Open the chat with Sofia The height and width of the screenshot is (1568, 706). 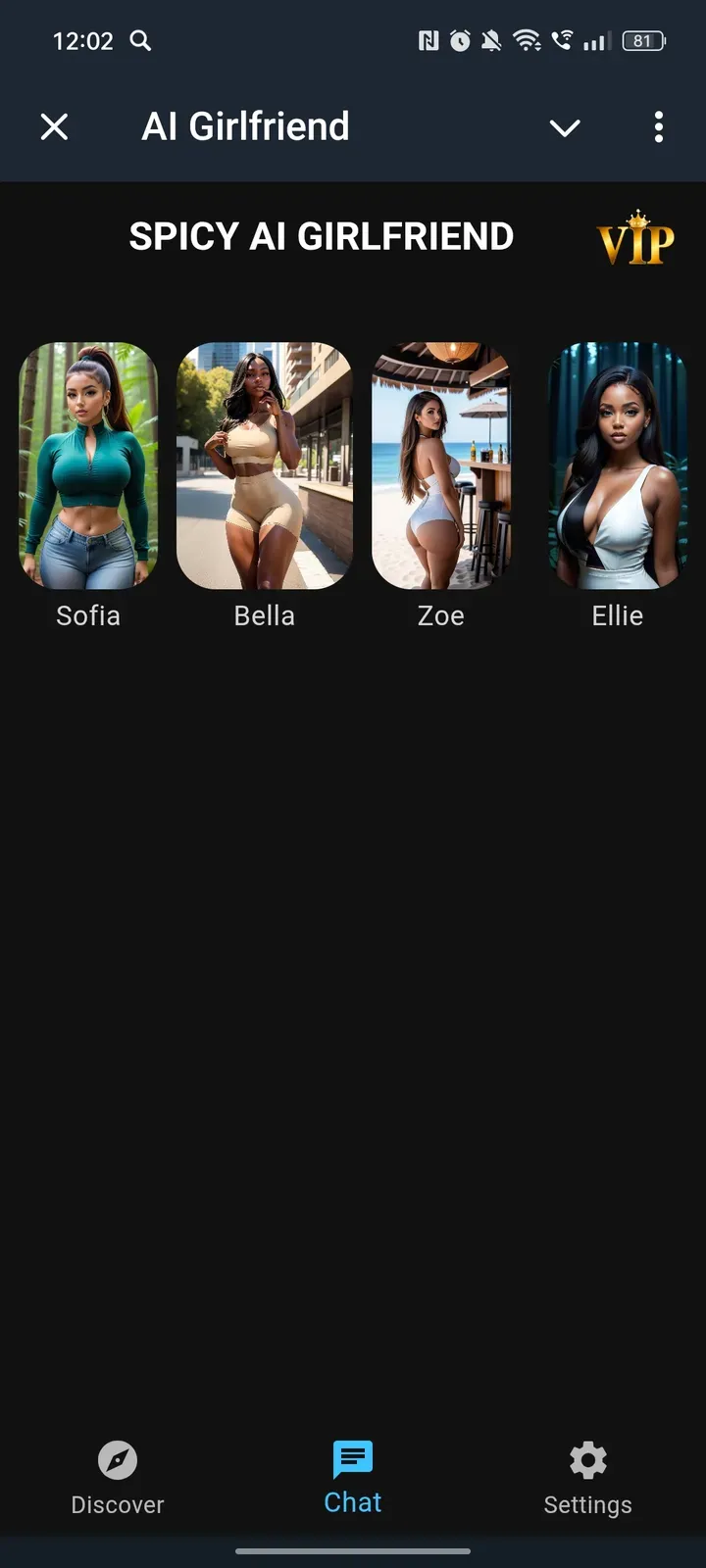(88, 465)
